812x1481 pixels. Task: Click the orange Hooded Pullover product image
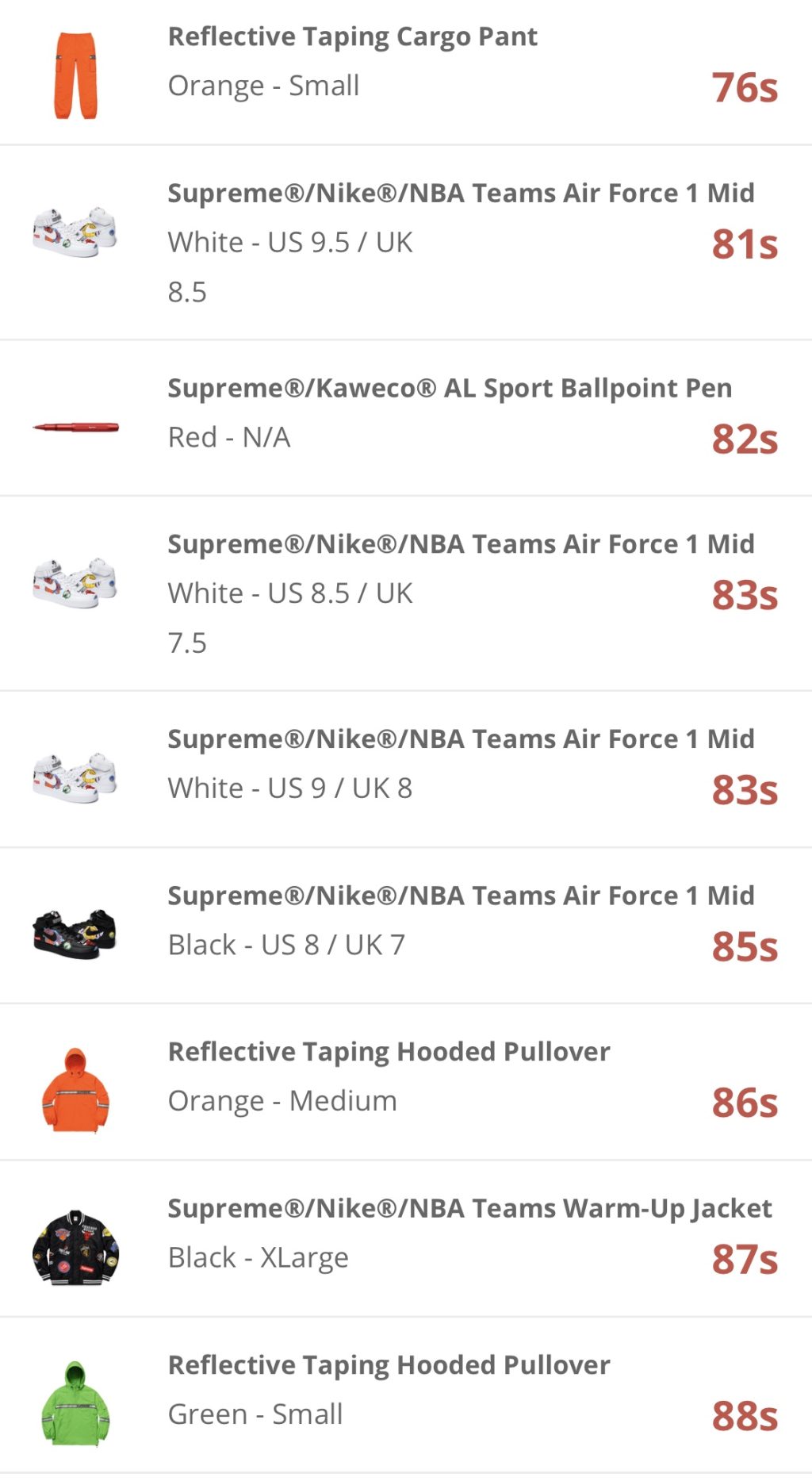[x=75, y=1091]
